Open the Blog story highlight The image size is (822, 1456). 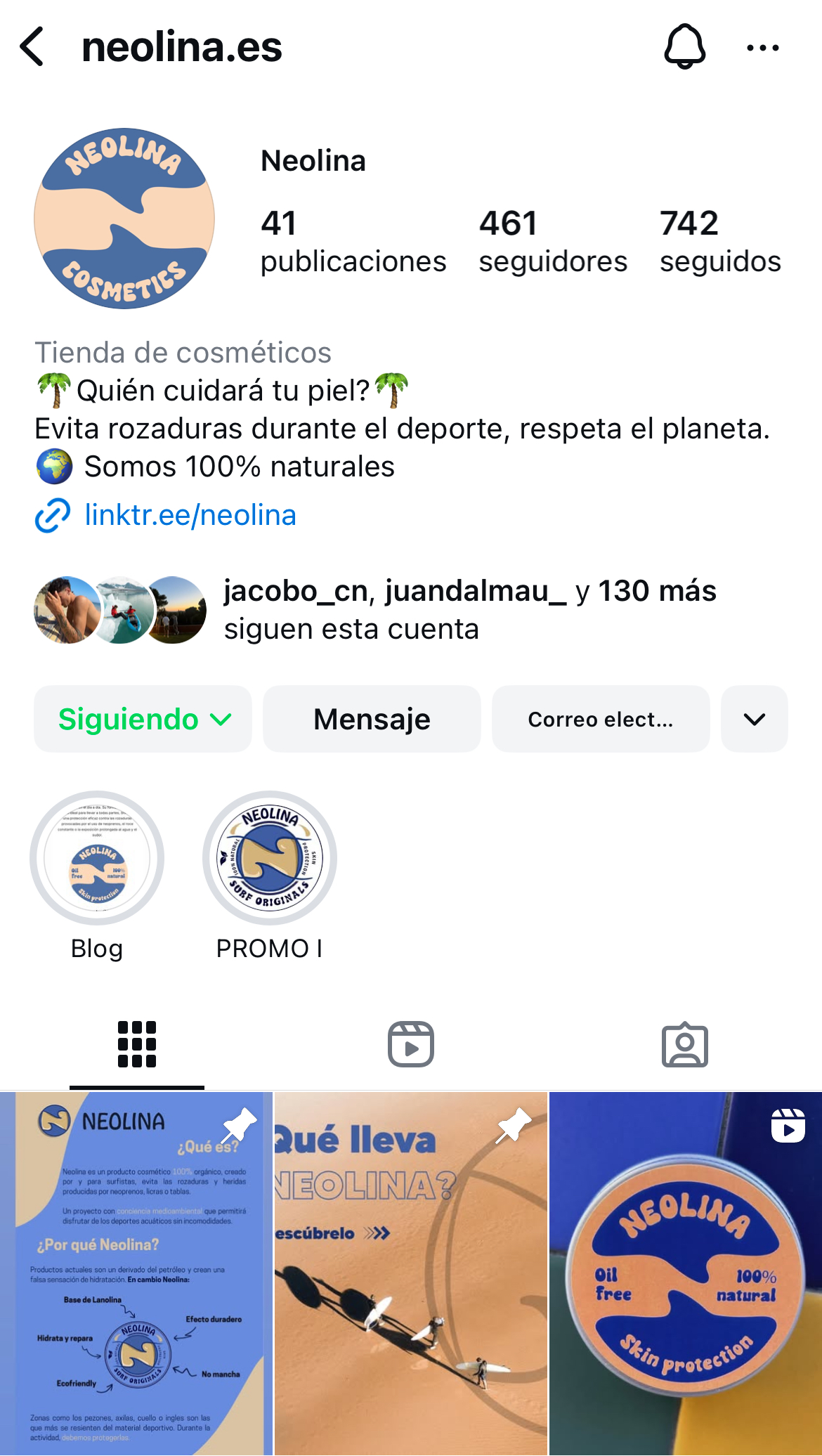coord(97,858)
